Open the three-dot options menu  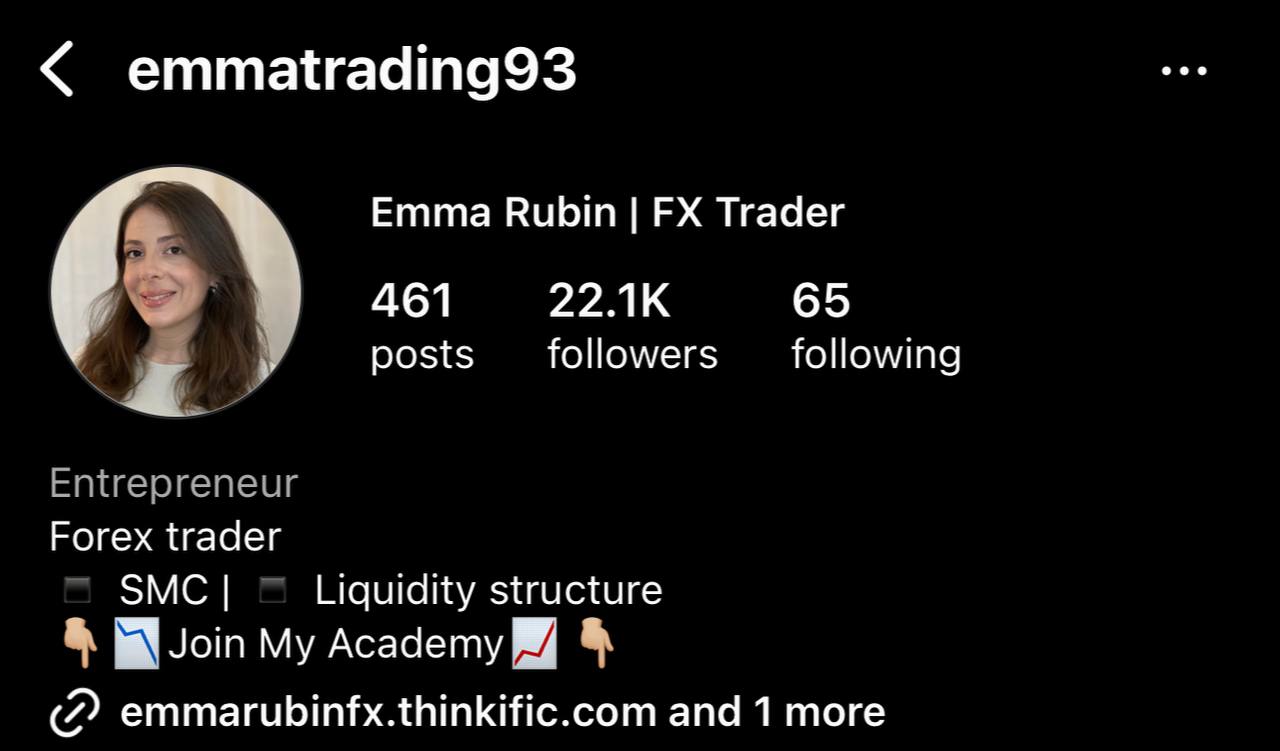pyautogui.click(x=1184, y=71)
